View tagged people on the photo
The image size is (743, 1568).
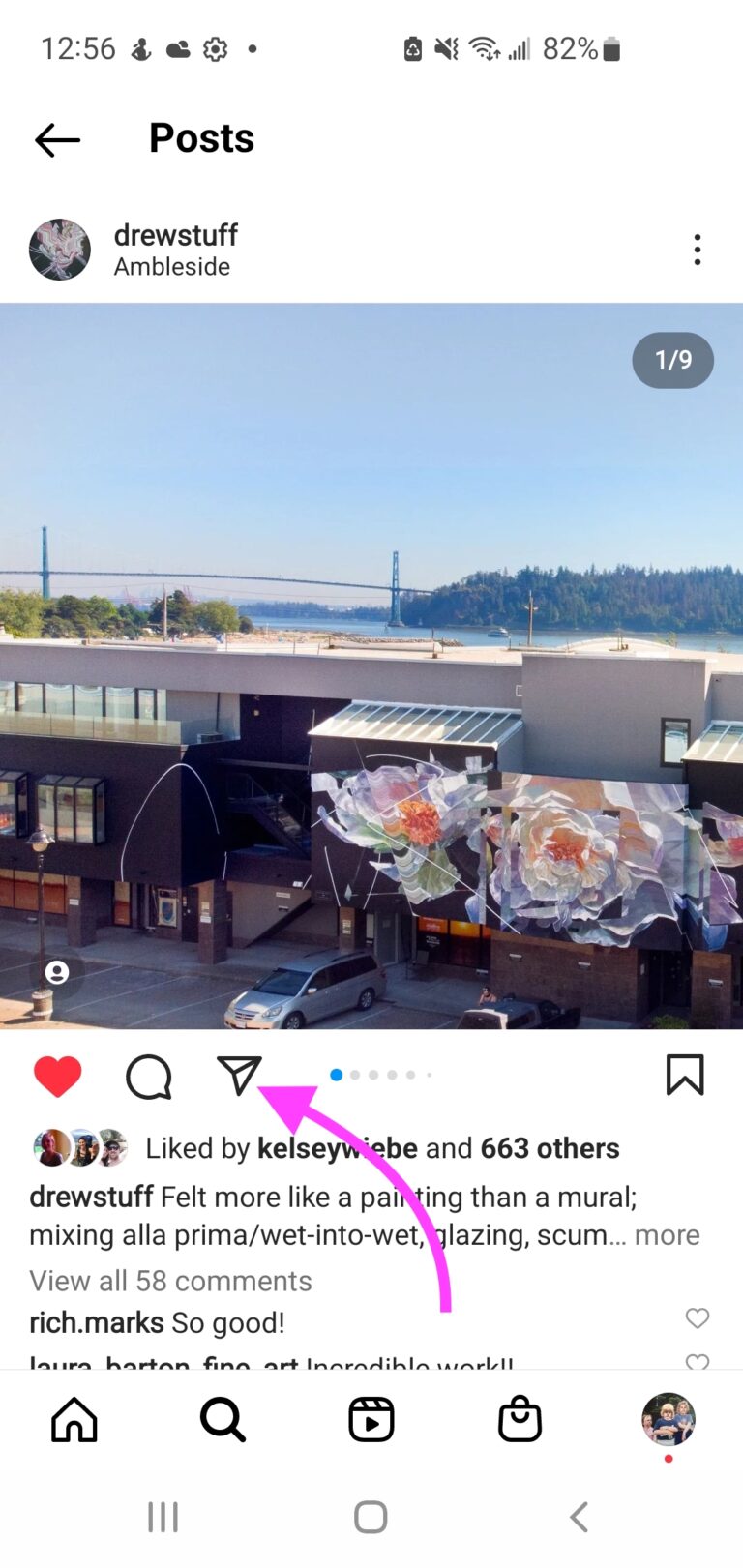click(x=57, y=972)
